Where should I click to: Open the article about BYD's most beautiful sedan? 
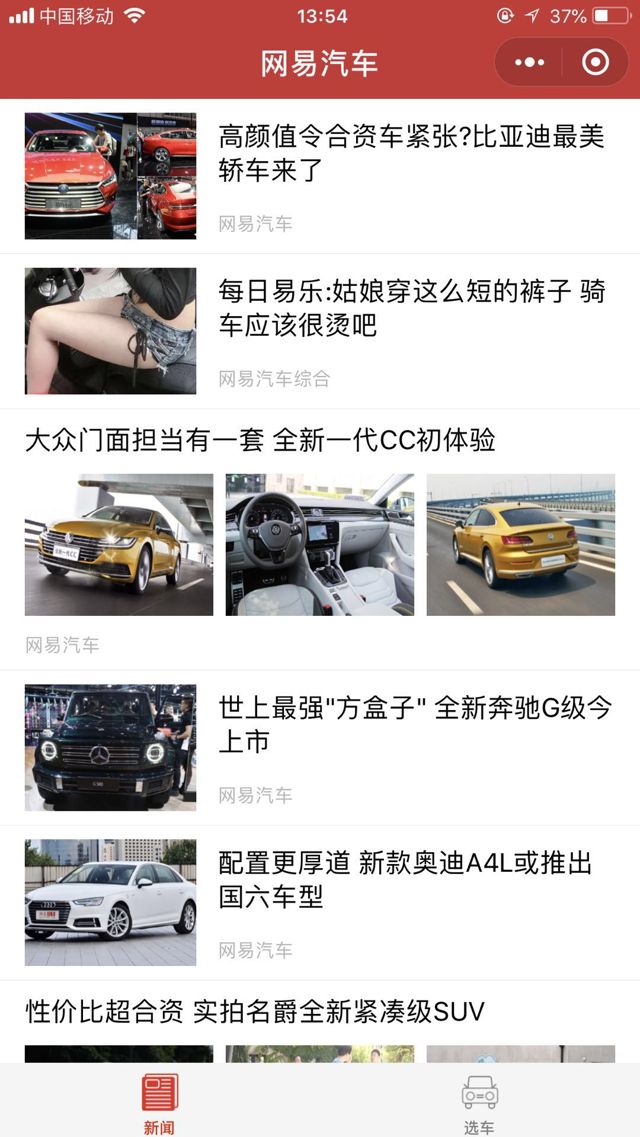[411, 153]
